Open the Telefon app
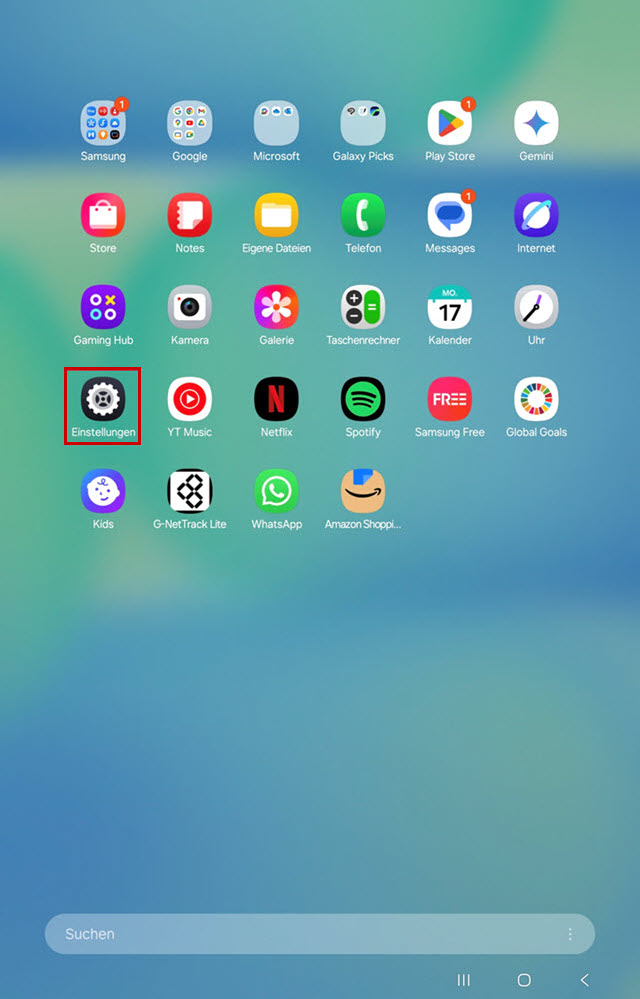The width and height of the screenshot is (640, 999). (x=363, y=216)
